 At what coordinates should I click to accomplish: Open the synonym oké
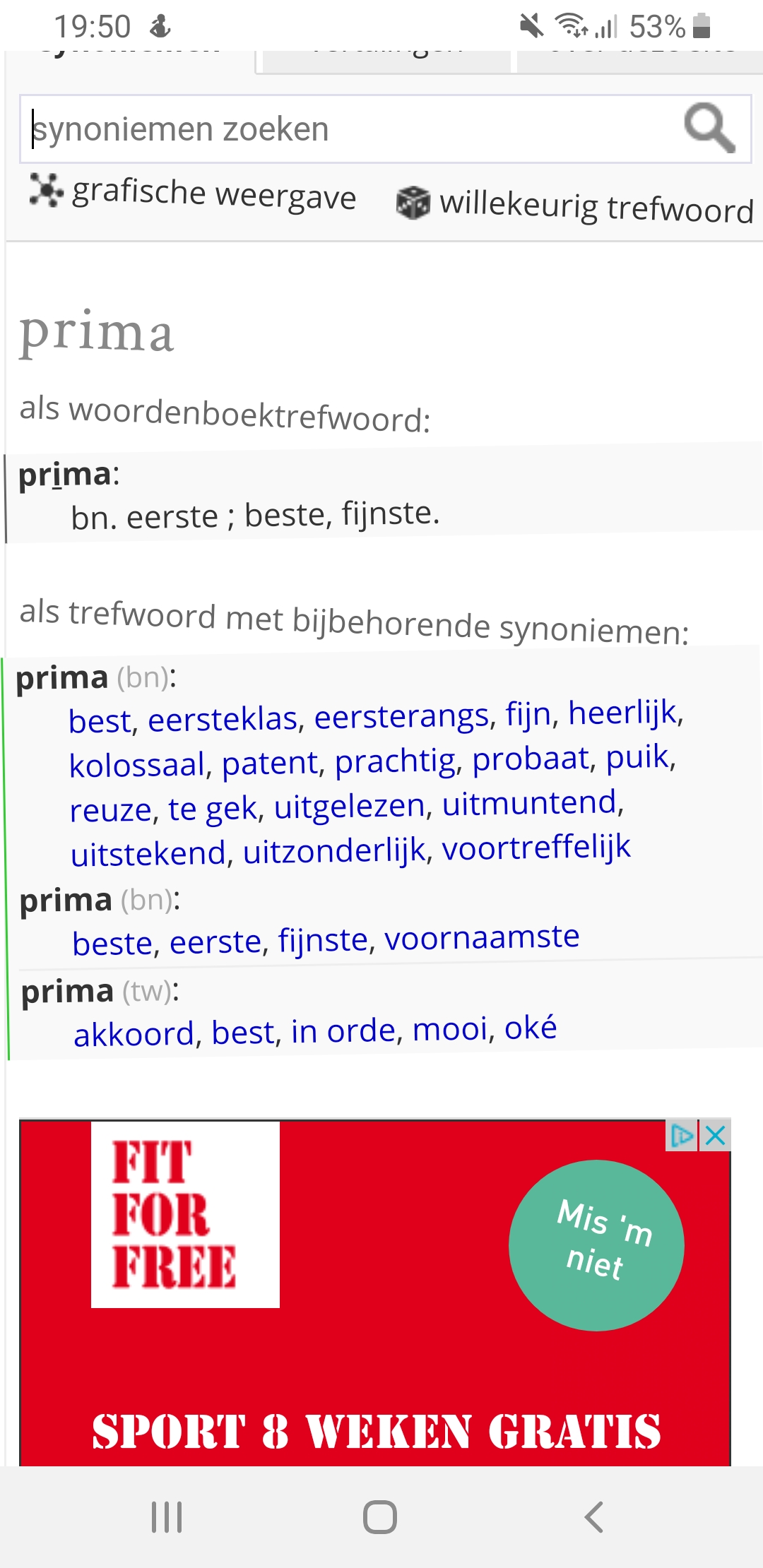(x=531, y=1028)
